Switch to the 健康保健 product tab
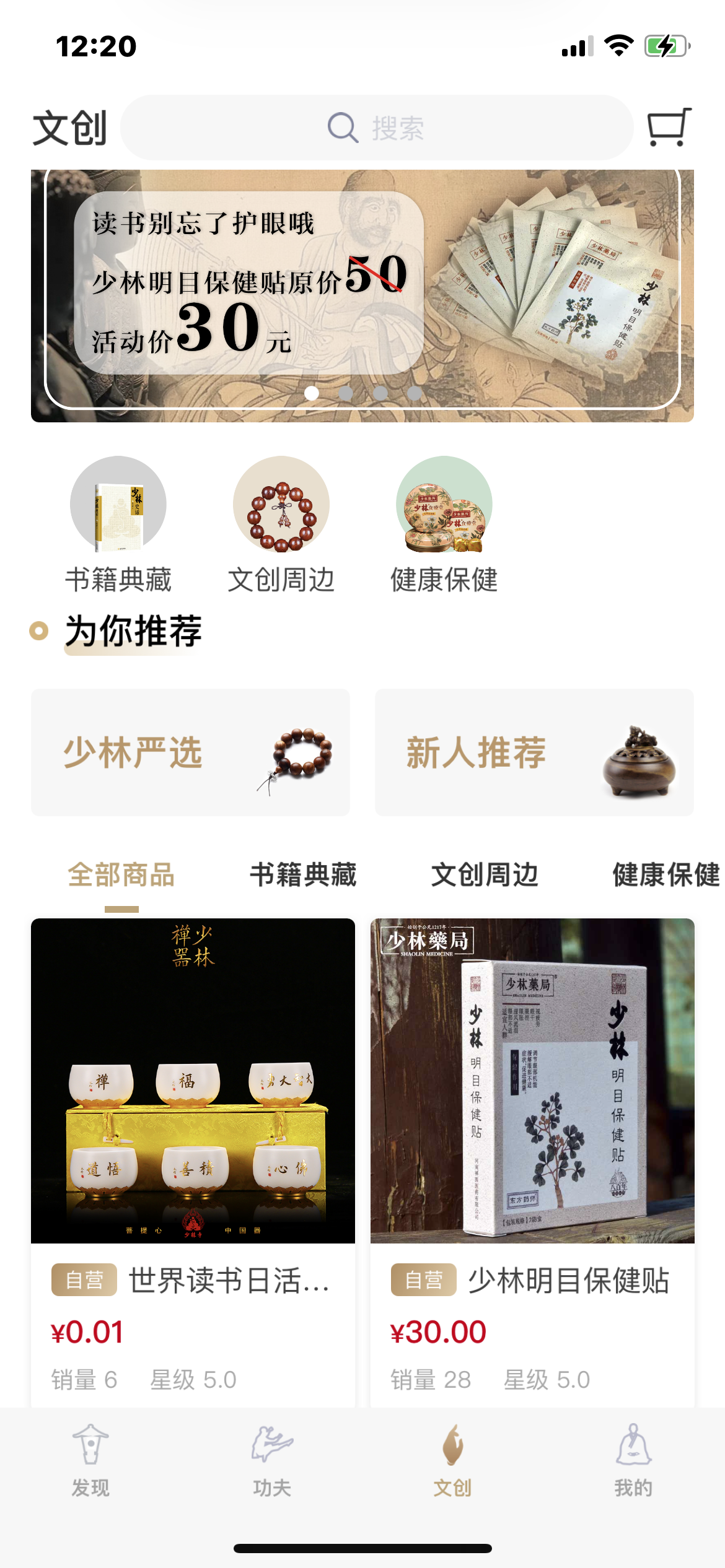 click(x=666, y=875)
